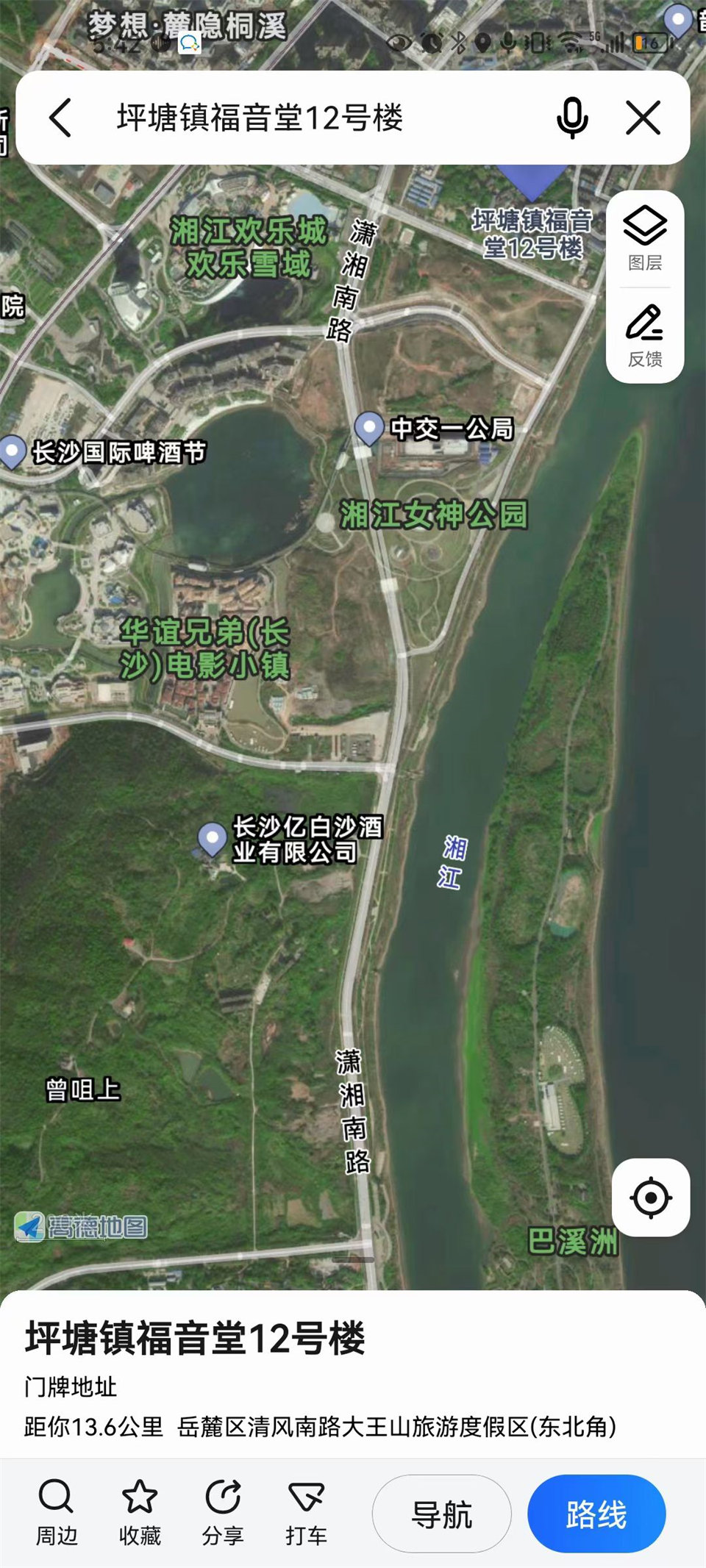Select the 长沙国际啤酒节 map pin
706x1568 pixels.
pos(12,451)
